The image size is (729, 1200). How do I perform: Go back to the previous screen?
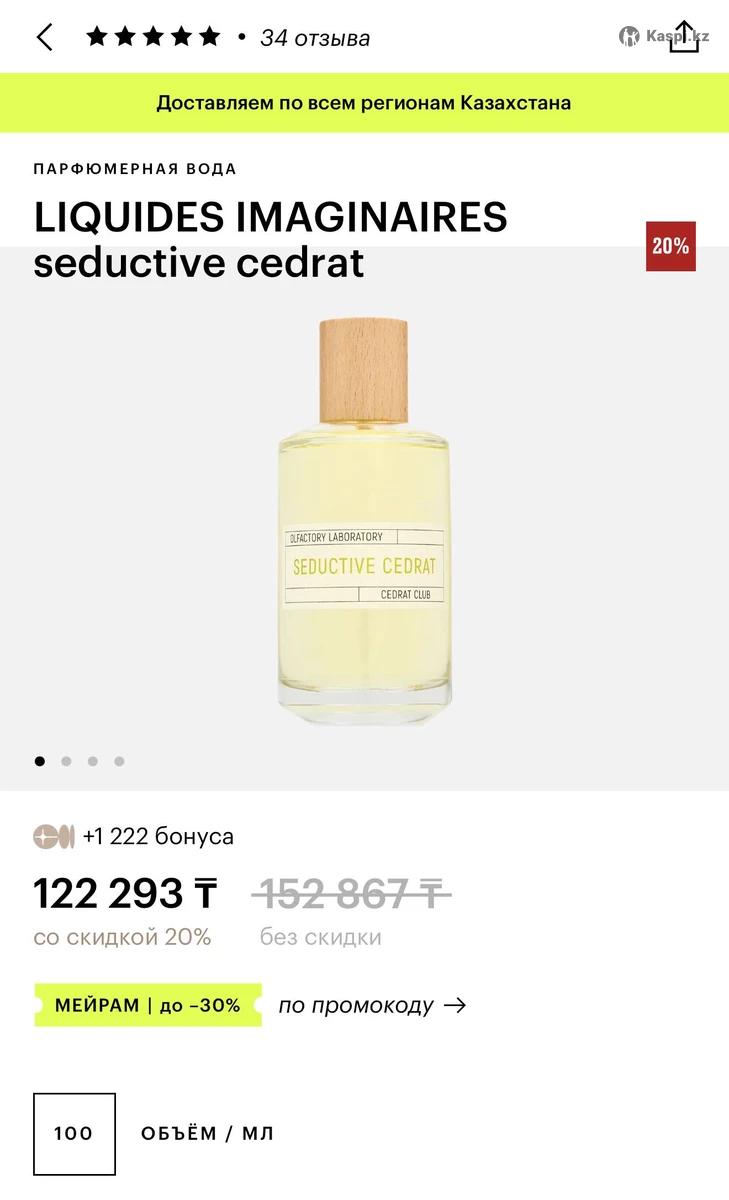44,38
